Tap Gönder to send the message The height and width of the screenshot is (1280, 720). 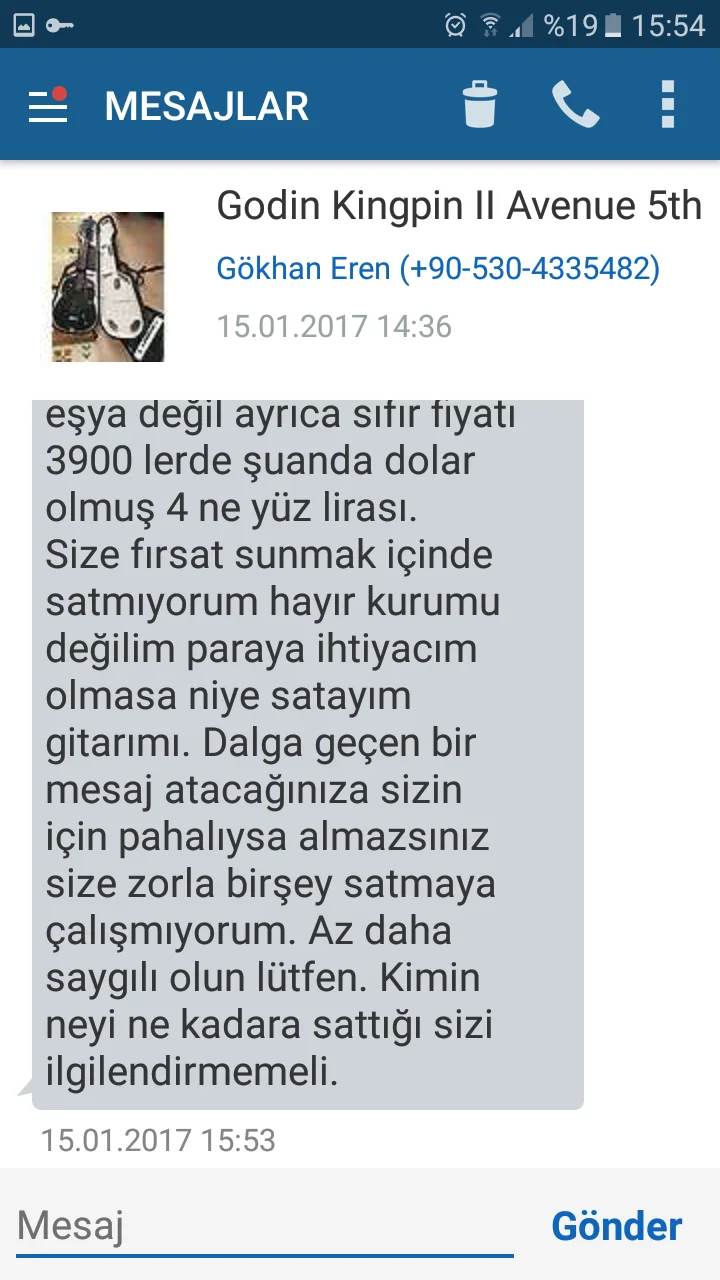coord(616,1226)
